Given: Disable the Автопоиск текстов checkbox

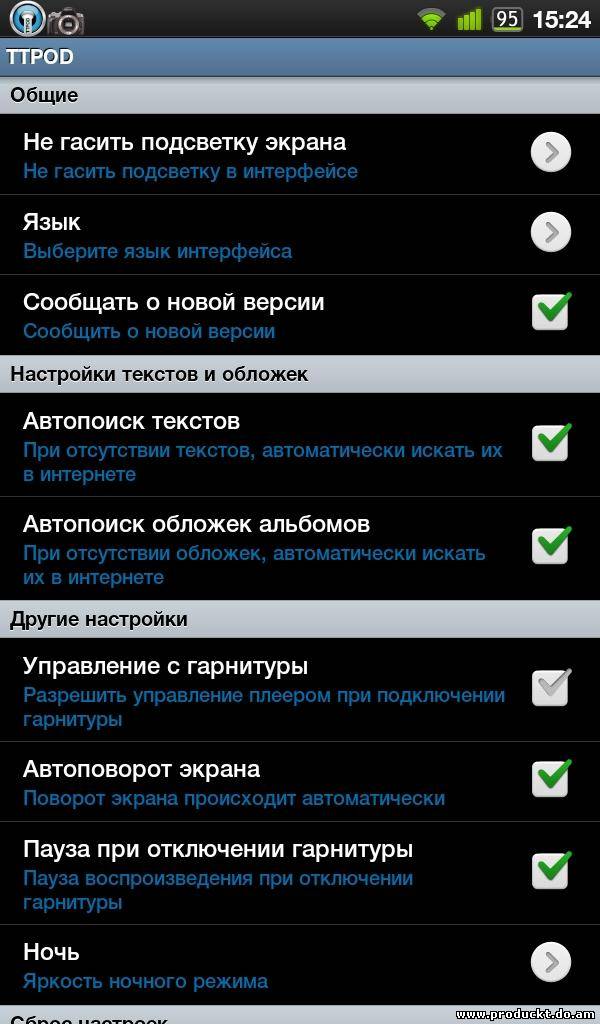Looking at the screenshot, I should pos(551,442).
